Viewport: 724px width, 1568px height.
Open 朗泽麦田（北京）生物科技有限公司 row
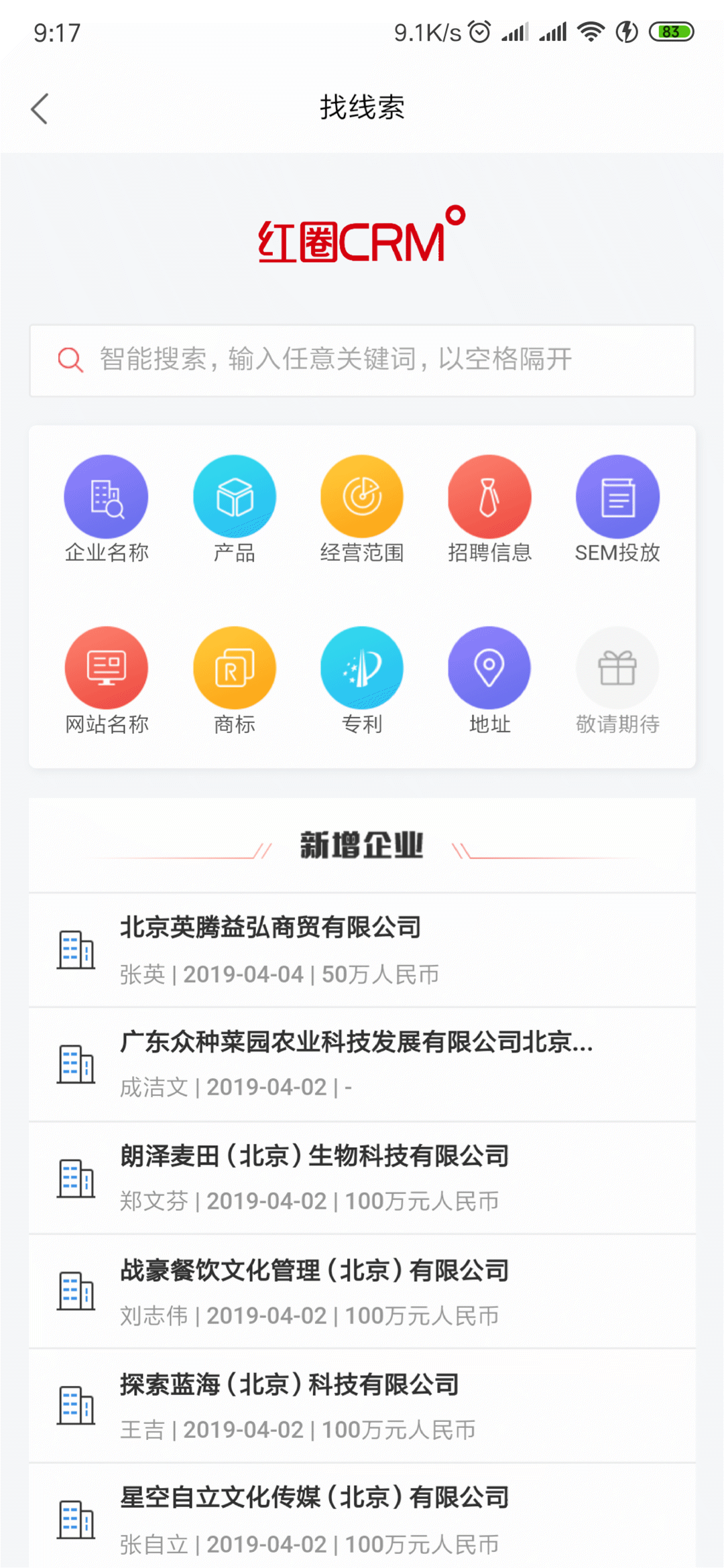[x=362, y=1177]
